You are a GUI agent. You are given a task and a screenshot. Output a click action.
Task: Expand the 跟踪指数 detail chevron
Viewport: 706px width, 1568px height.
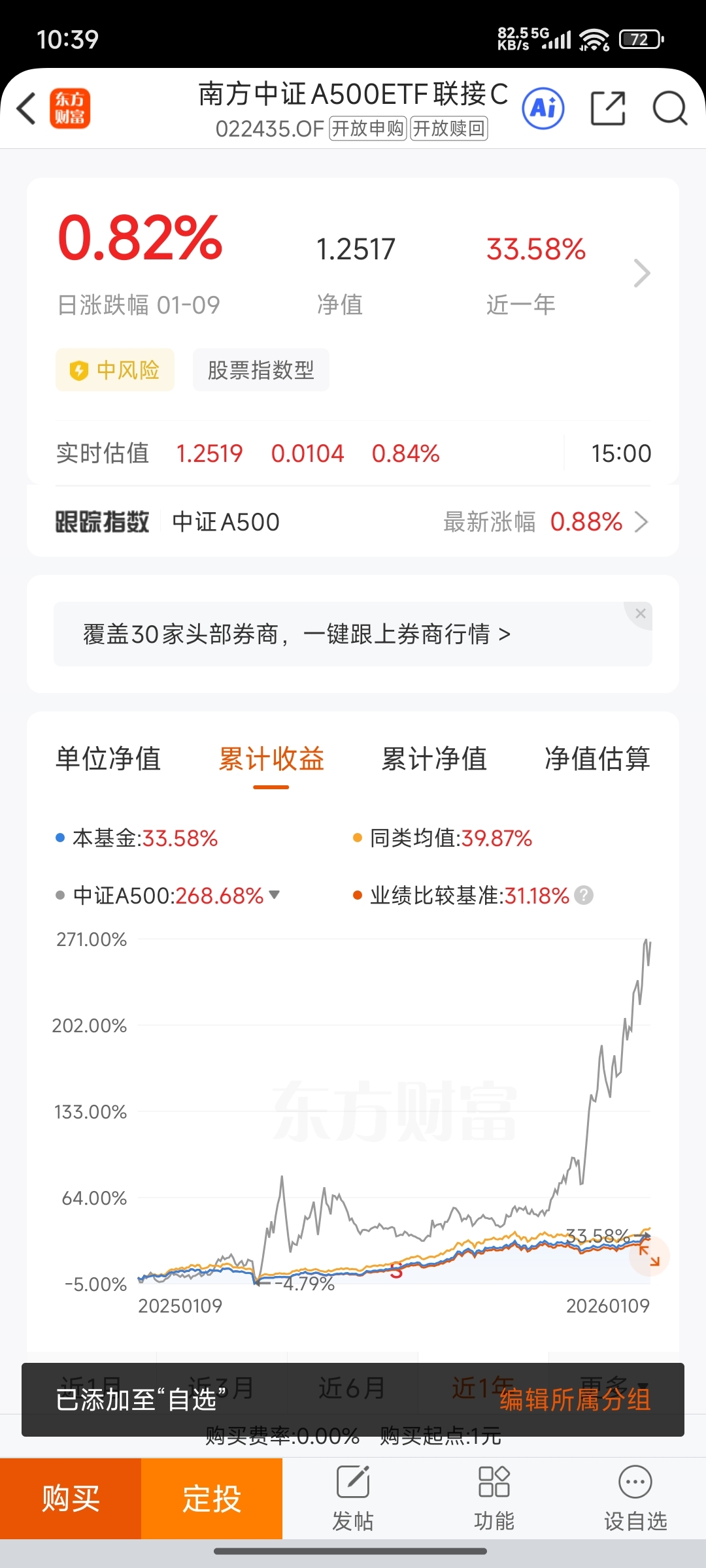click(641, 521)
